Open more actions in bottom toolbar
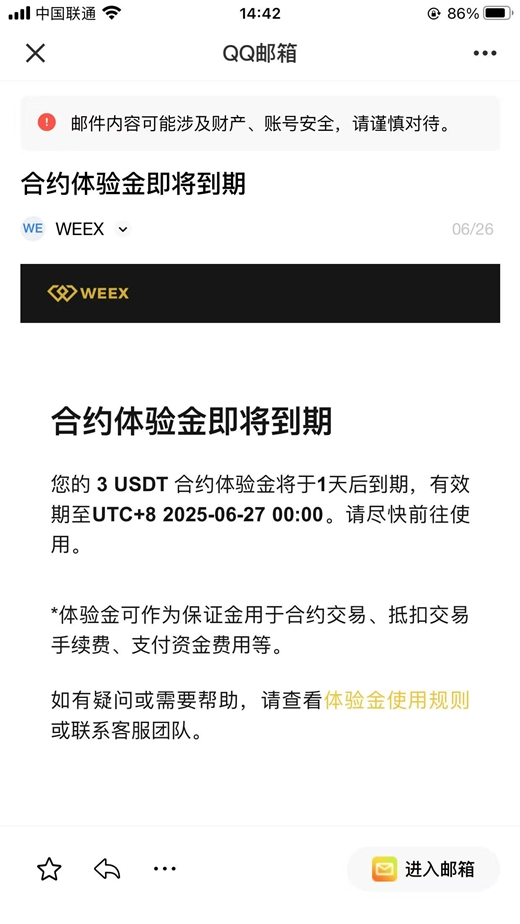The width and height of the screenshot is (520, 924). coord(164,868)
